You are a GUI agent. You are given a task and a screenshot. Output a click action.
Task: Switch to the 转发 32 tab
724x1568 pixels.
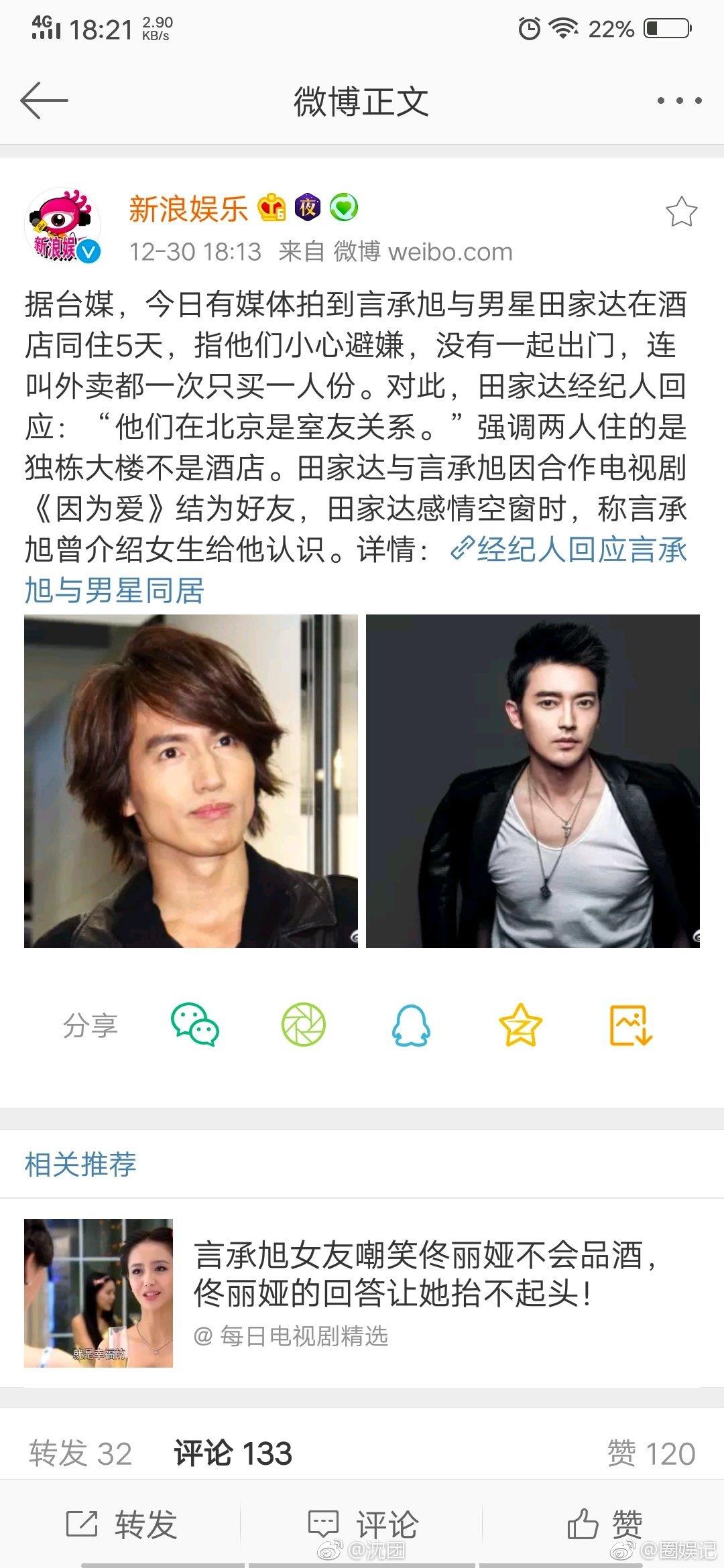80,1453
